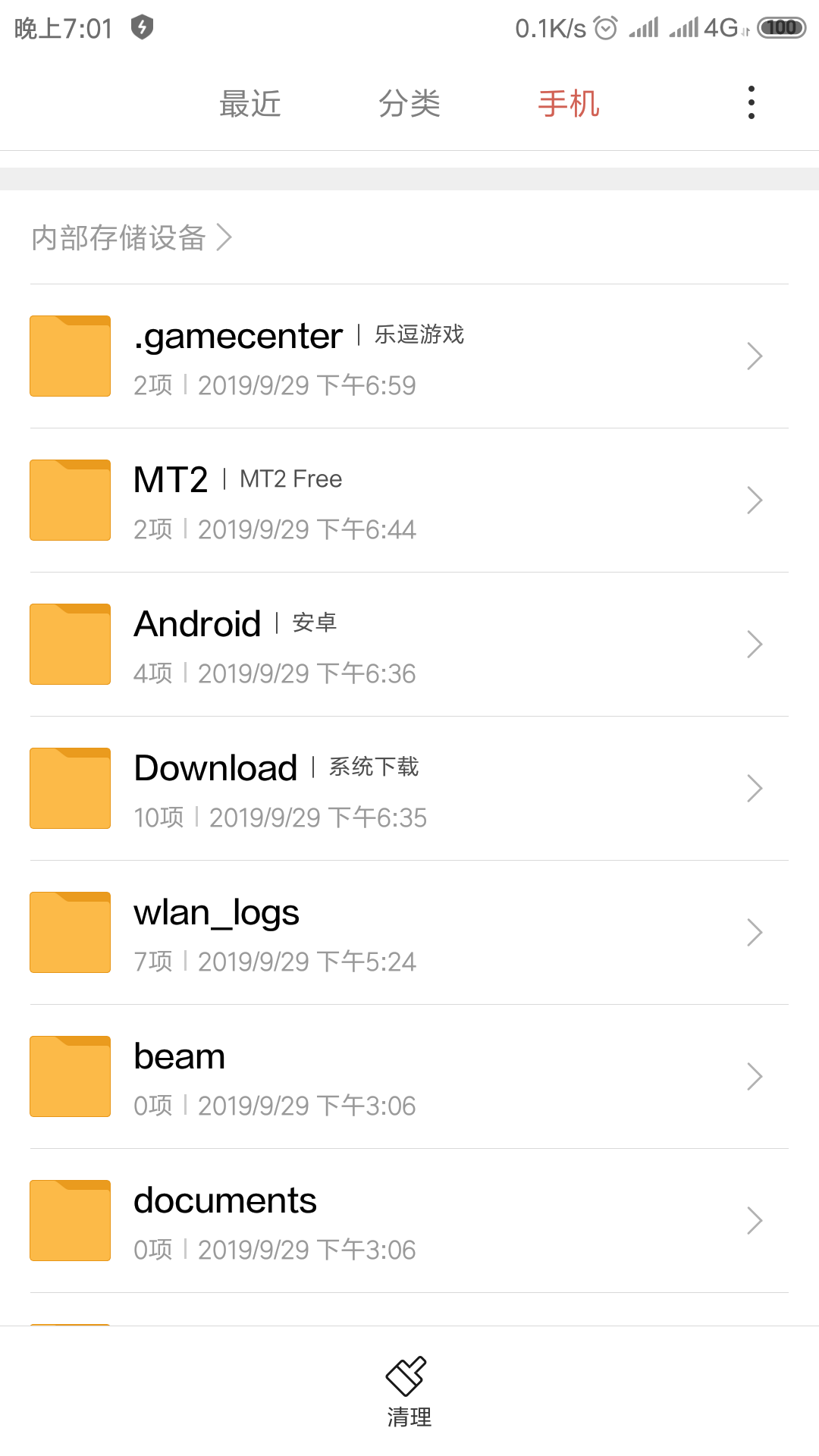
Task: Open the beam folder
Action: 409,1077
